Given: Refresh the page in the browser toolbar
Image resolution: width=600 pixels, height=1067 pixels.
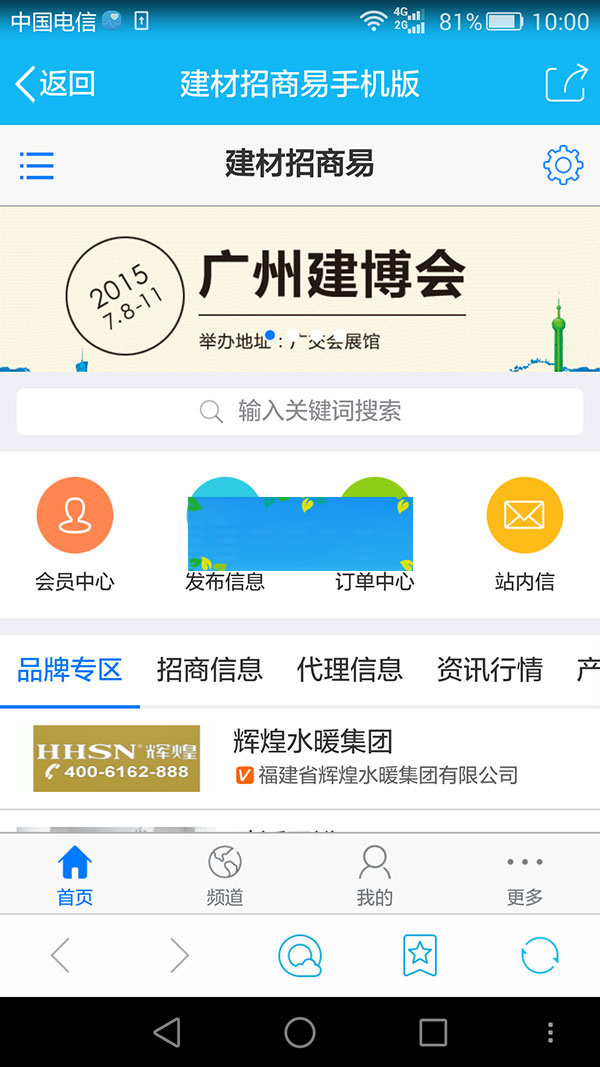Looking at the screenshot, I should point(540,956).
